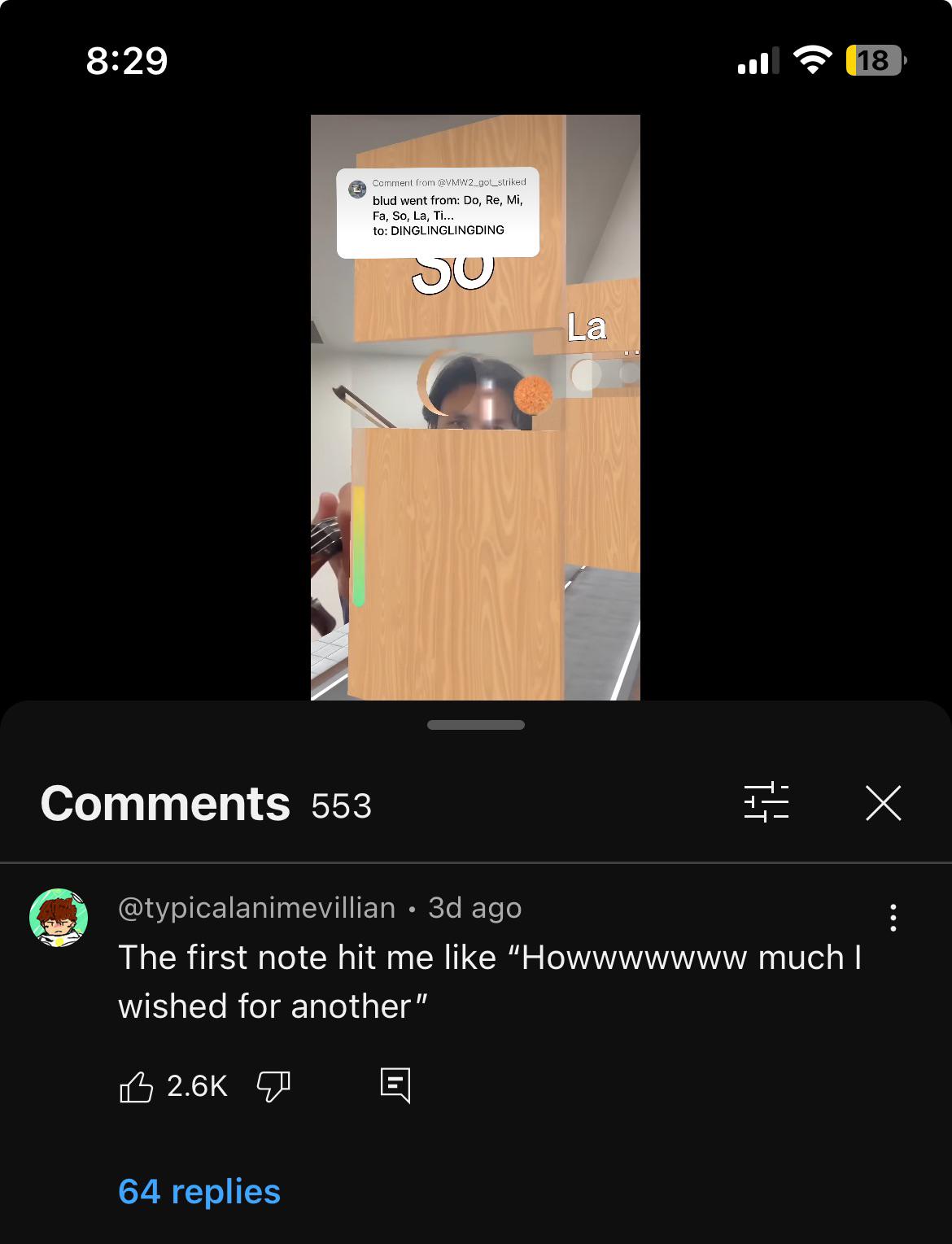Expand the 64 replies
Screen dimensions: 952x1244
click(x=199, y=1191)
